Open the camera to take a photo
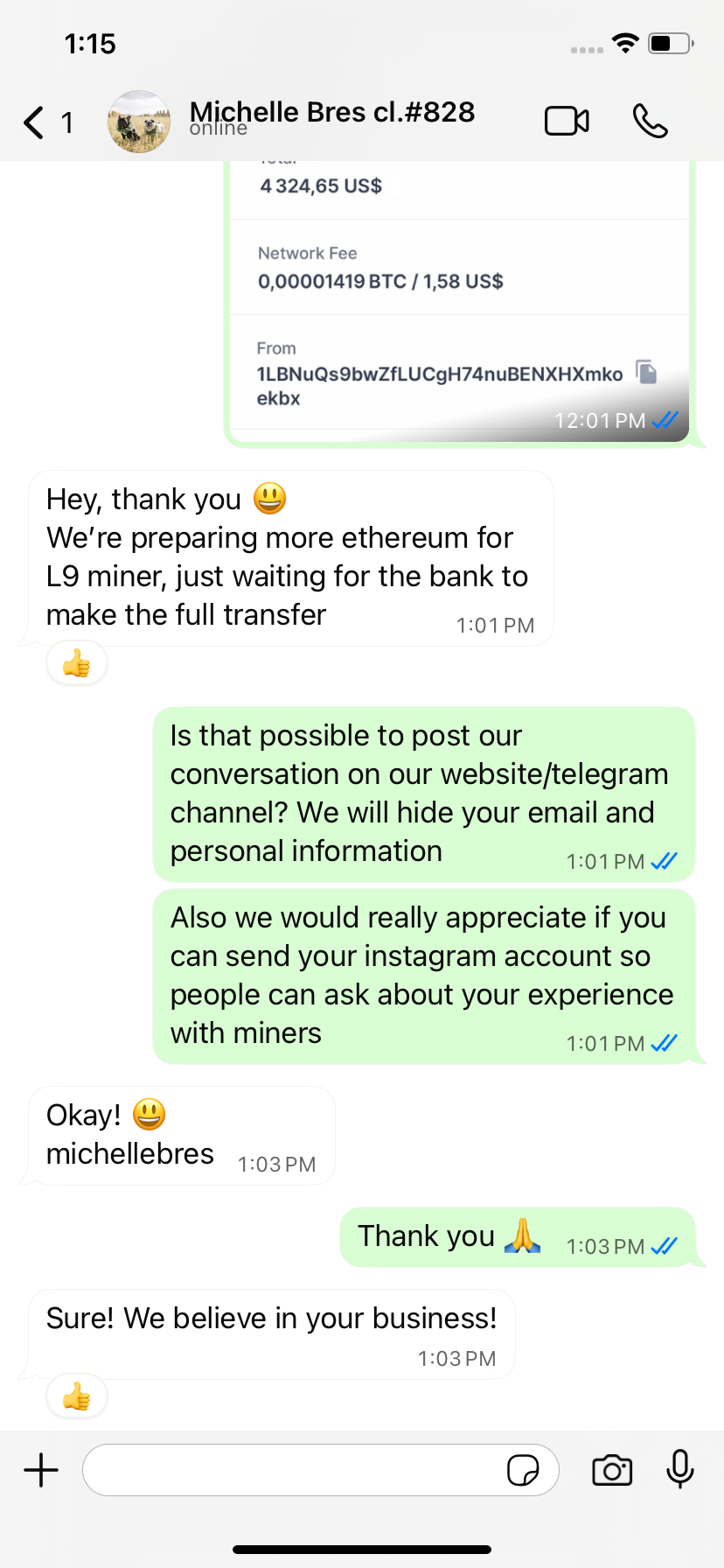The width and height of the screenshot is (724, 1568). pos(612,1470)
